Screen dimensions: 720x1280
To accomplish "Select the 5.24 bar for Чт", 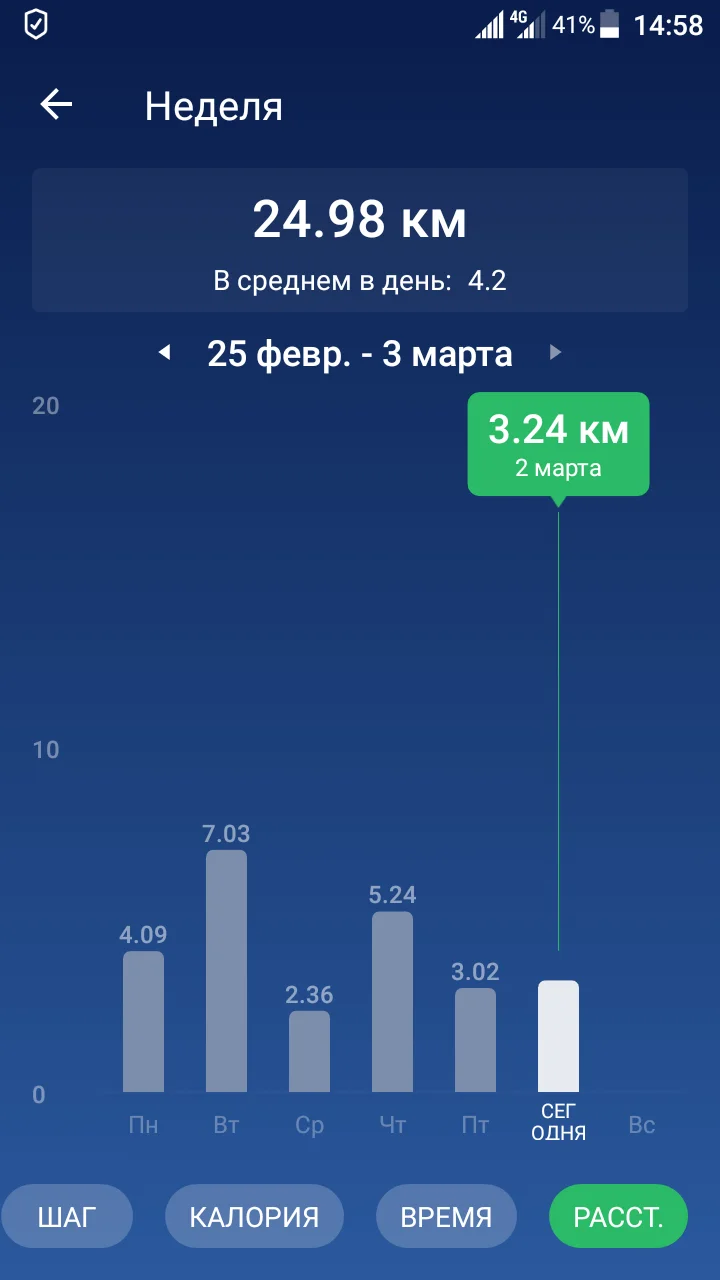I will tap(392, 1001).
